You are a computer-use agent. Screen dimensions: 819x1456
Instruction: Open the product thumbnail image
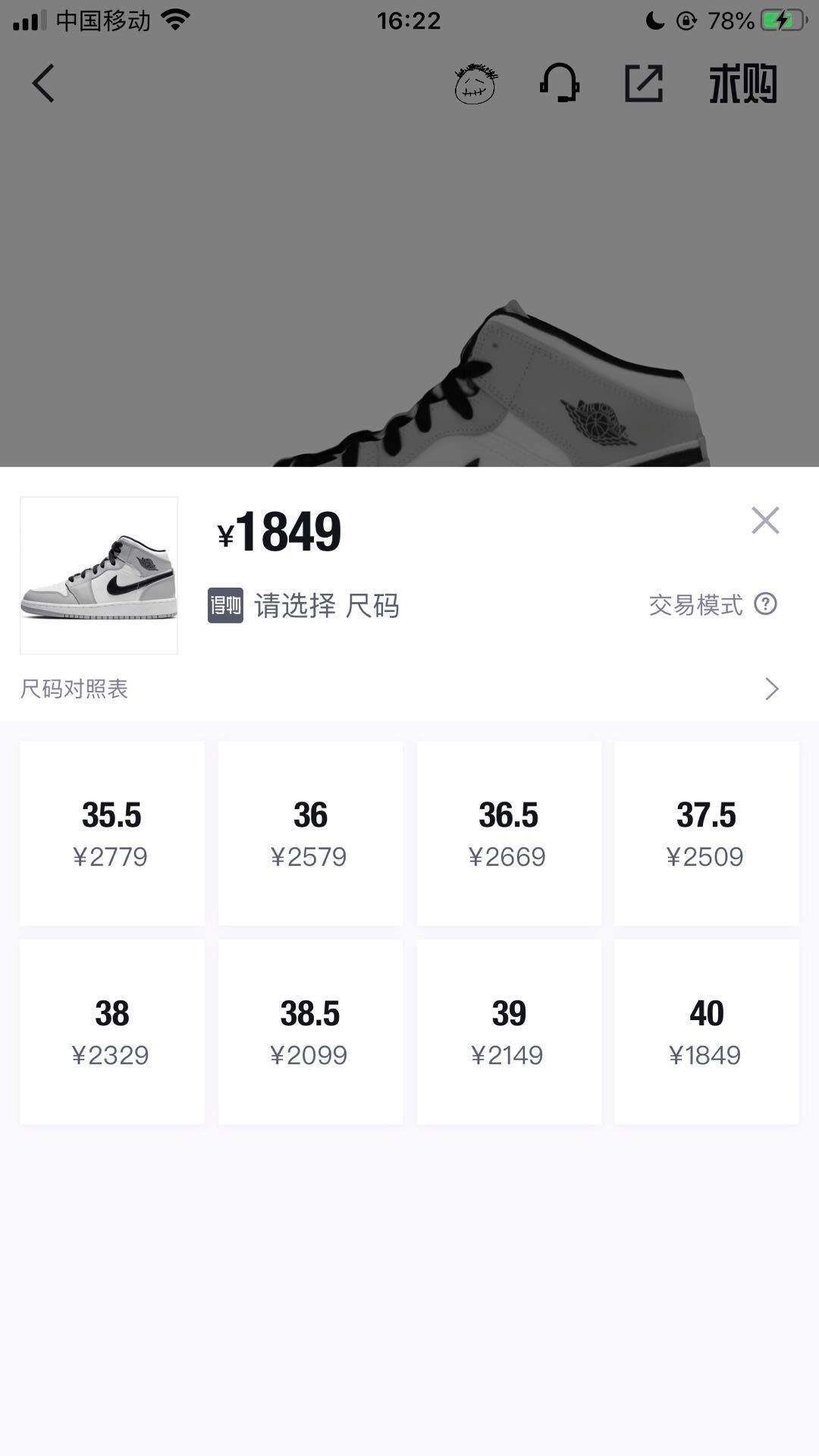tap(99, 576)
